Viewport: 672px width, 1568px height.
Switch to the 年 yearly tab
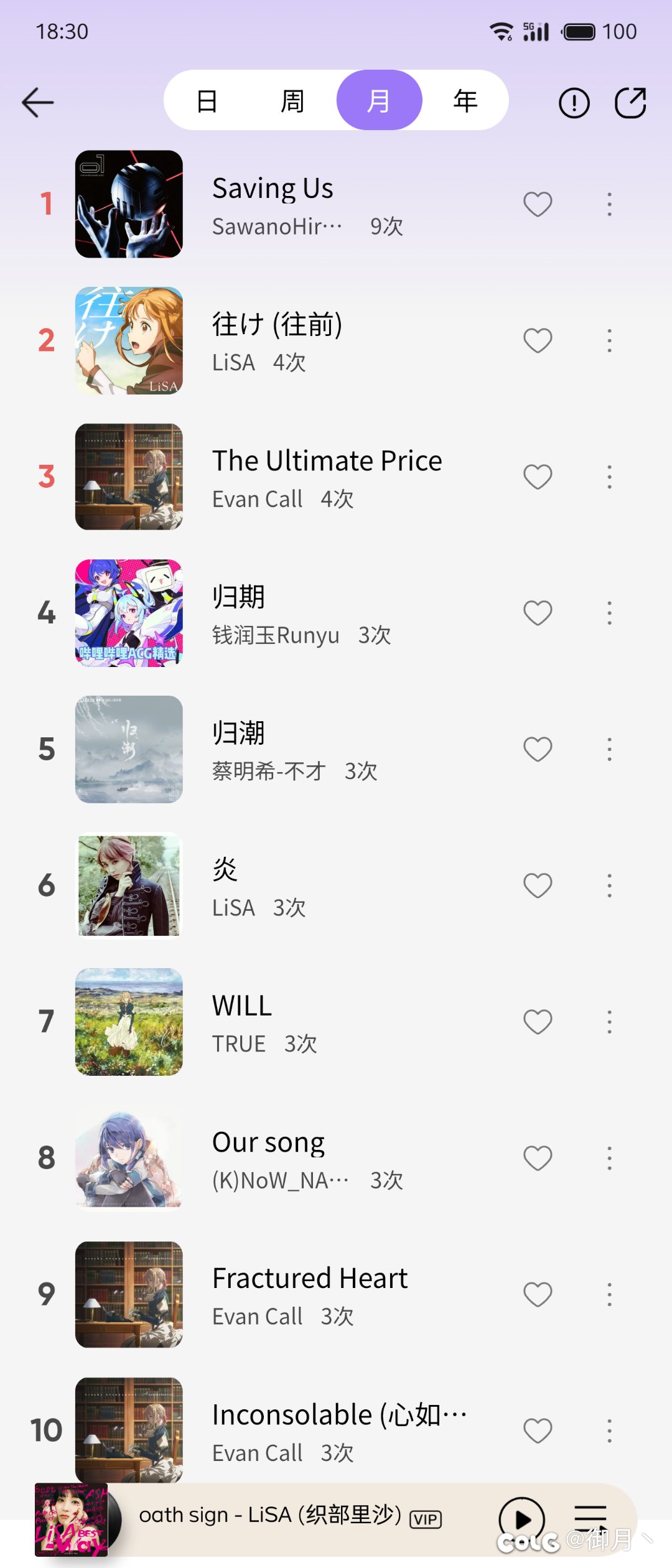pyautogui.click(x=465, y=100)
